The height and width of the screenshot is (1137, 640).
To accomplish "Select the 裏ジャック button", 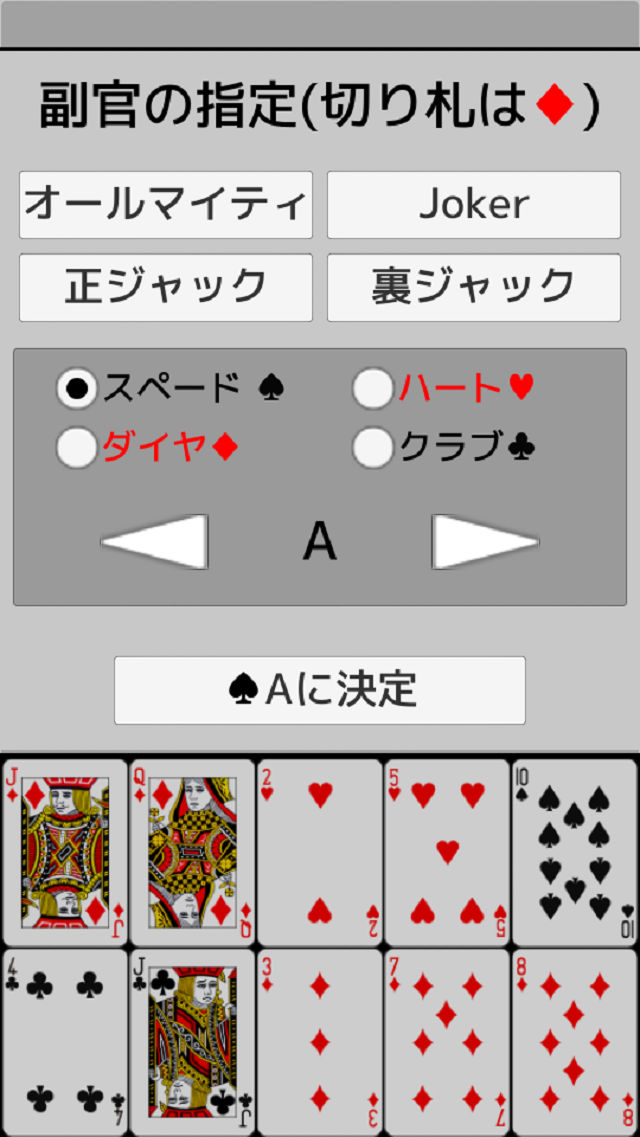I will pos(474,287).
